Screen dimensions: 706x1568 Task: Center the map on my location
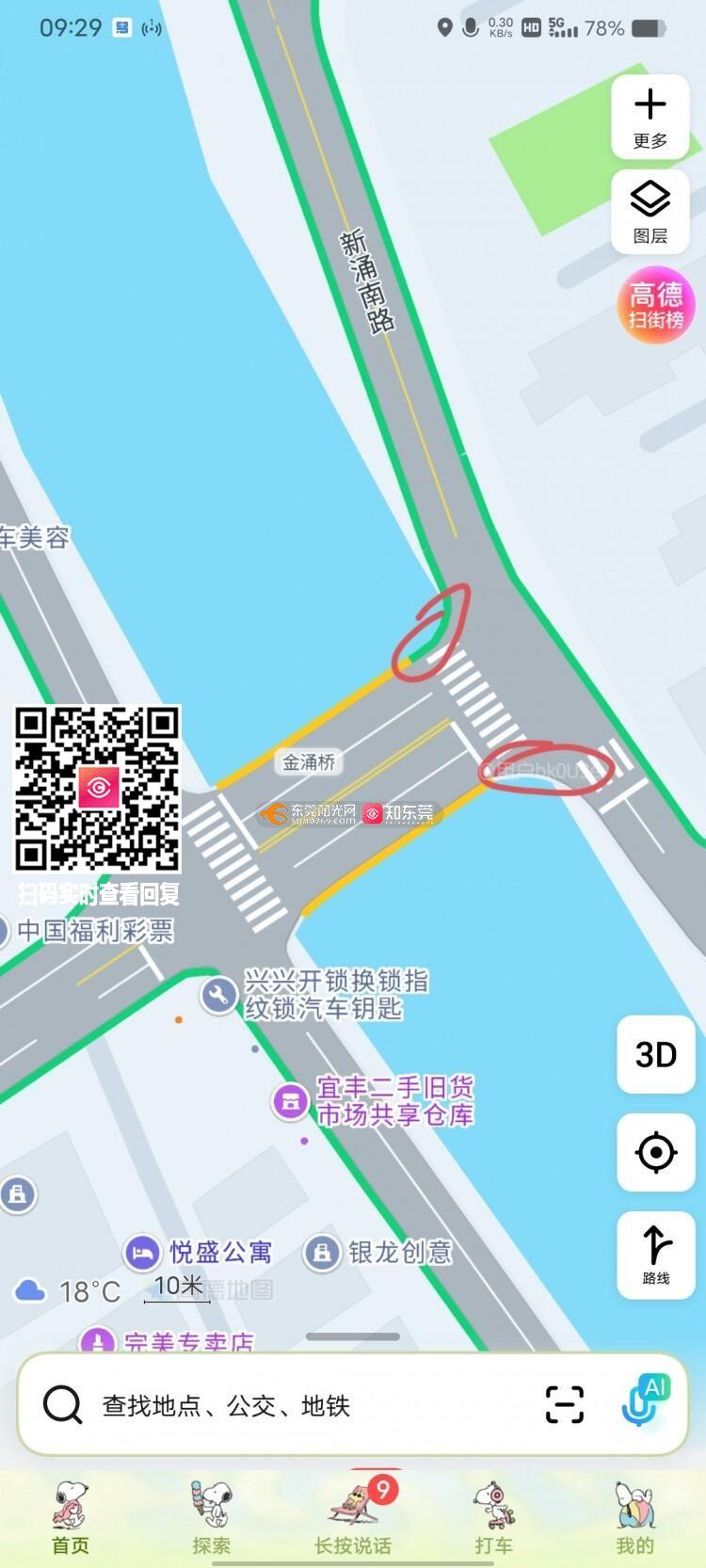[x=655, y=1152]
